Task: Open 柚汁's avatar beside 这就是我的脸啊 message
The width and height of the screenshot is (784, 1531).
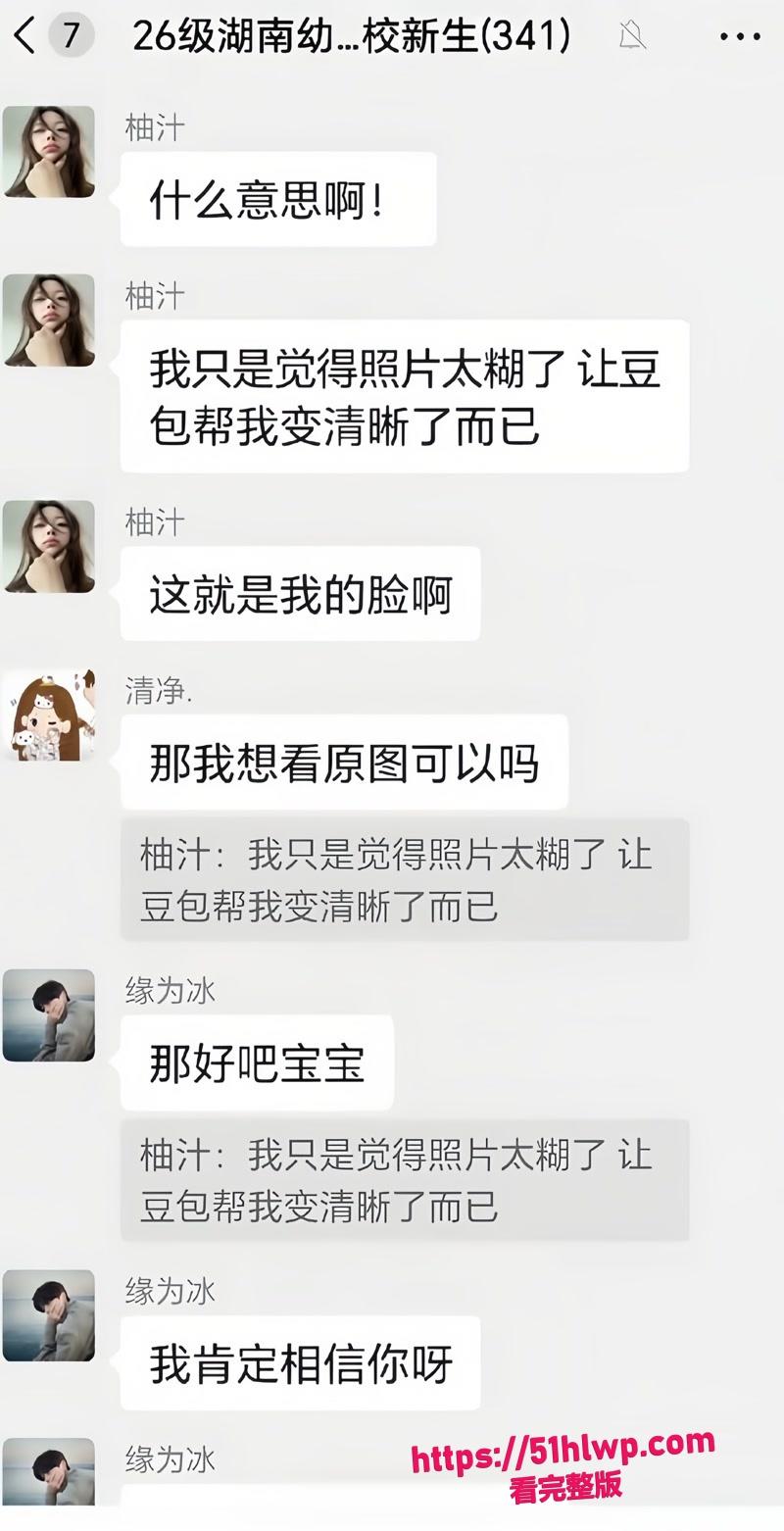Action: pyautogui.click(x=49, y=546)
